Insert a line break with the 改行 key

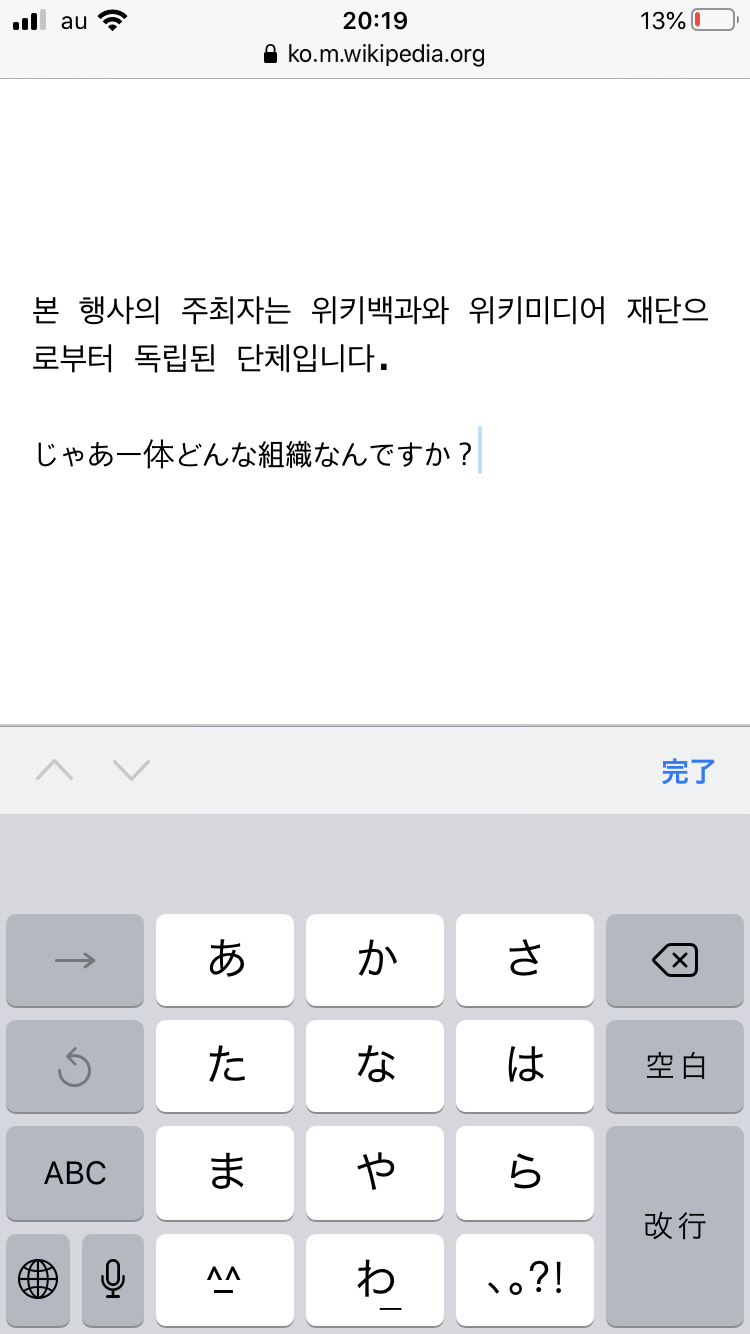[675, 1226]
